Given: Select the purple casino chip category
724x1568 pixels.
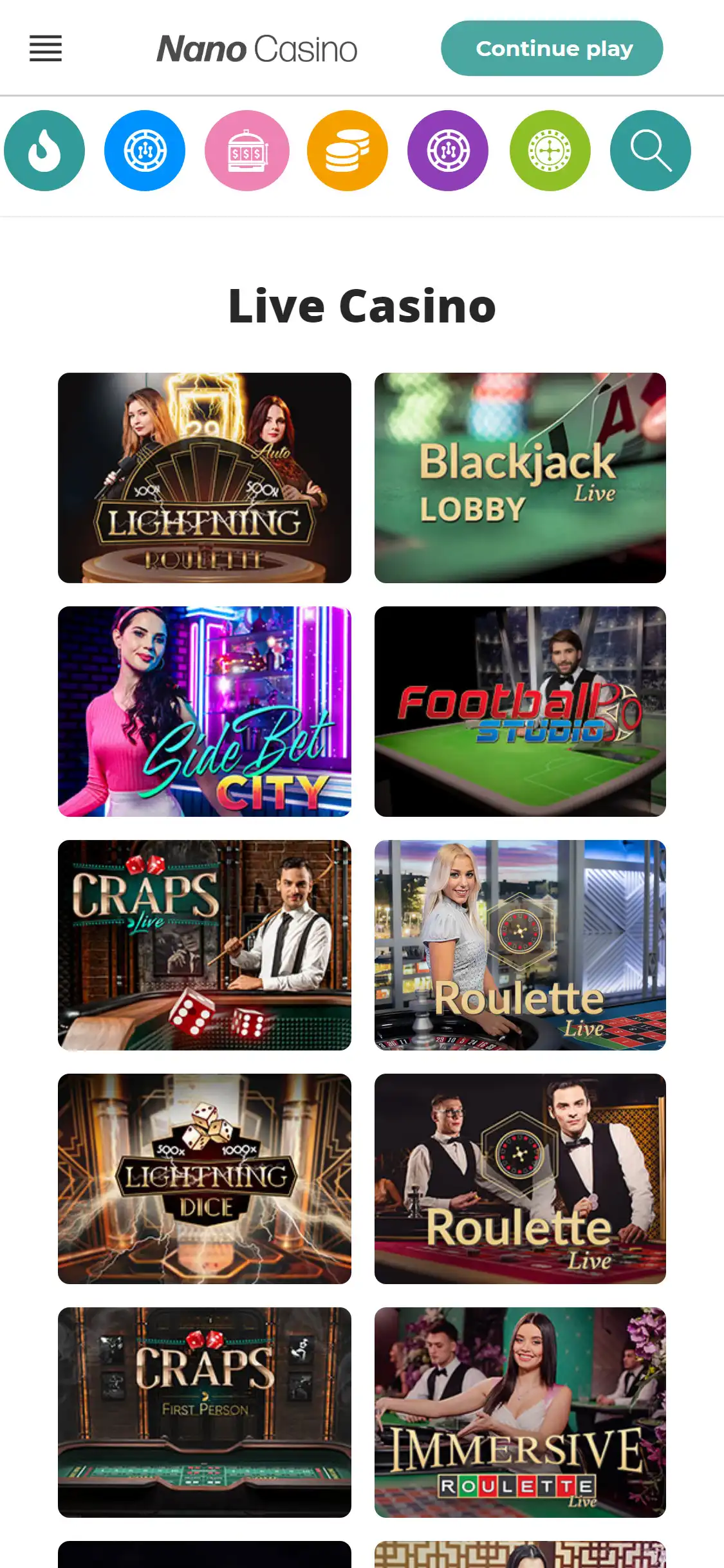Looking at the screenshot, I should click(448, 151).
